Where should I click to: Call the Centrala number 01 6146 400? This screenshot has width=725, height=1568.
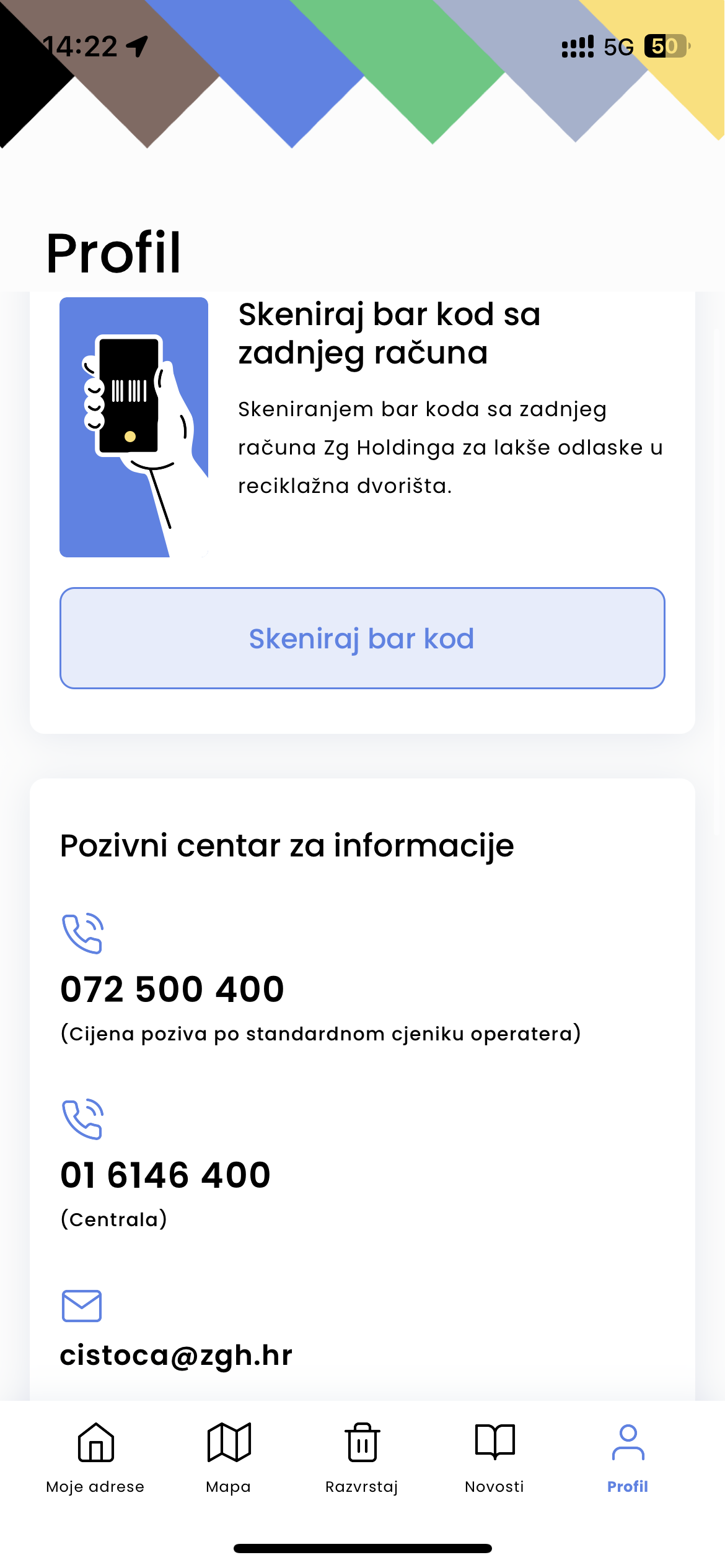coord(165,1175)
